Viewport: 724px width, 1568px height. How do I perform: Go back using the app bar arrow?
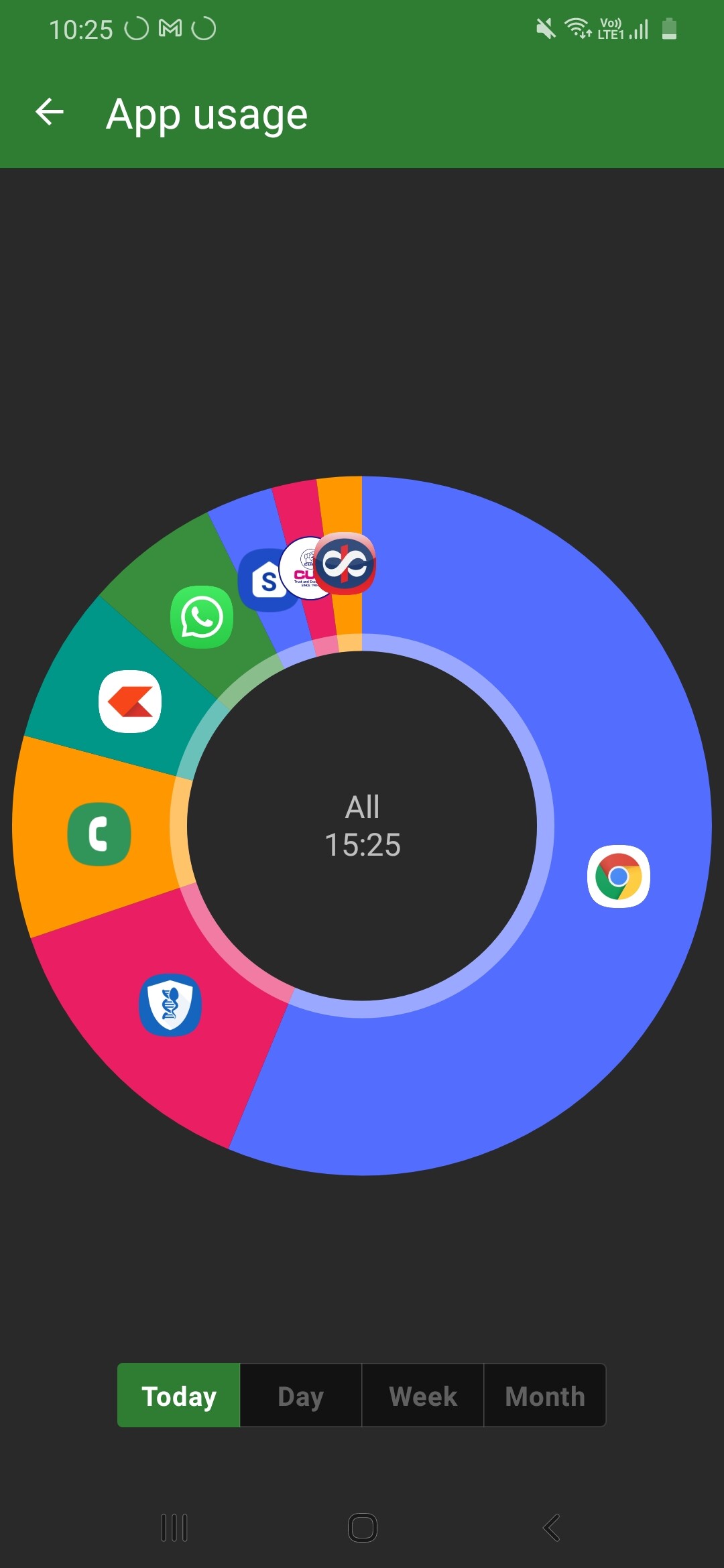pos(50,112)
